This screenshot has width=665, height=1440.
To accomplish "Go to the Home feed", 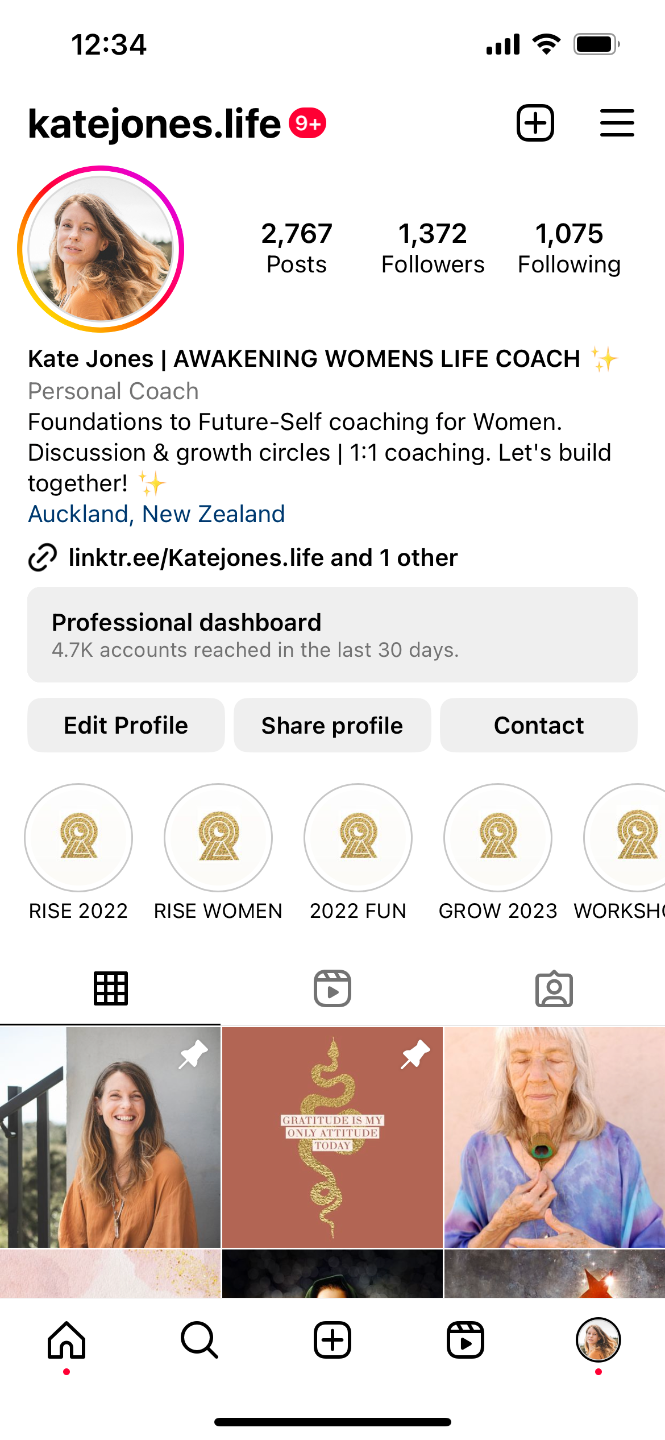I will point(67,1340).
